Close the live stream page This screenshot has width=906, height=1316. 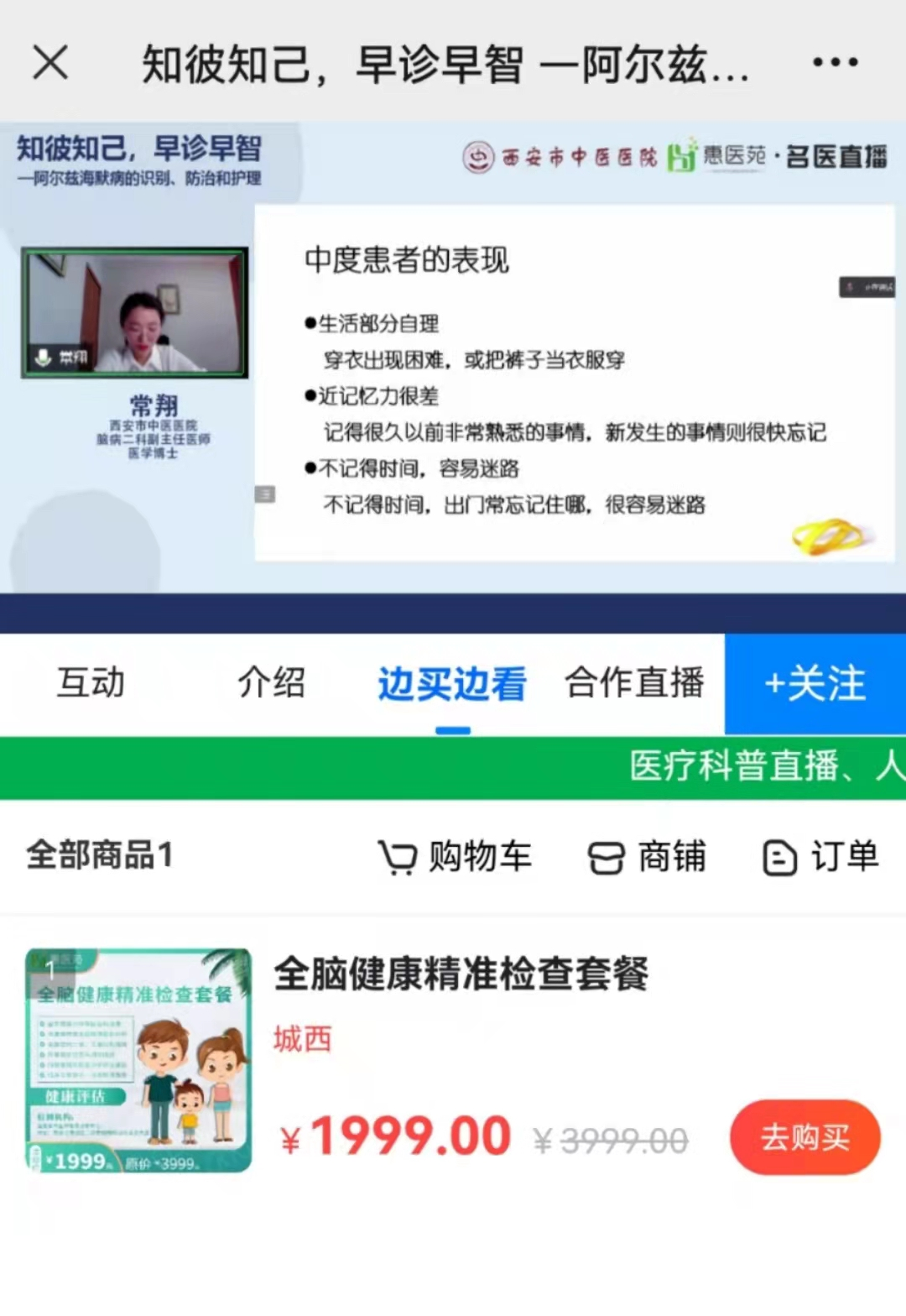pos(50,63)
